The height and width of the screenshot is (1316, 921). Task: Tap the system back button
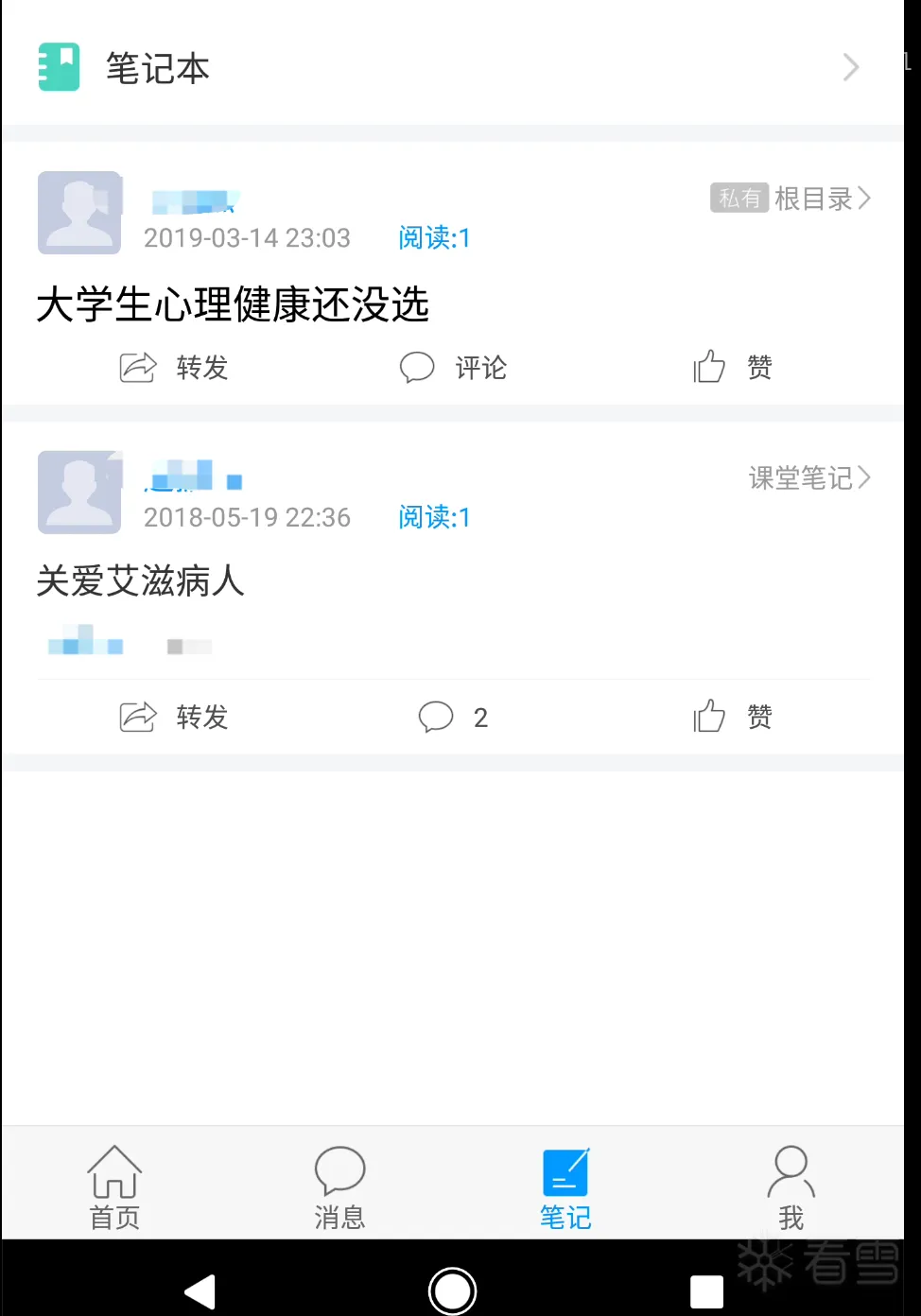[x=200, y=1291]
